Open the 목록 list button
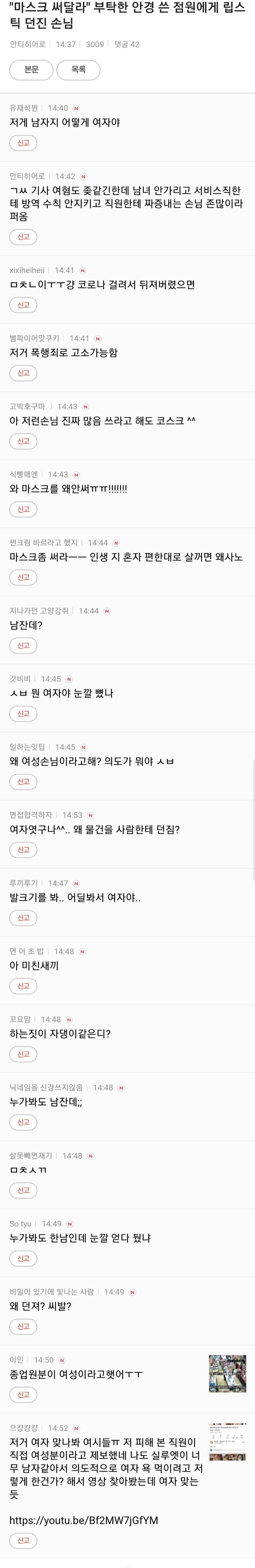 [x=78, y=70]
